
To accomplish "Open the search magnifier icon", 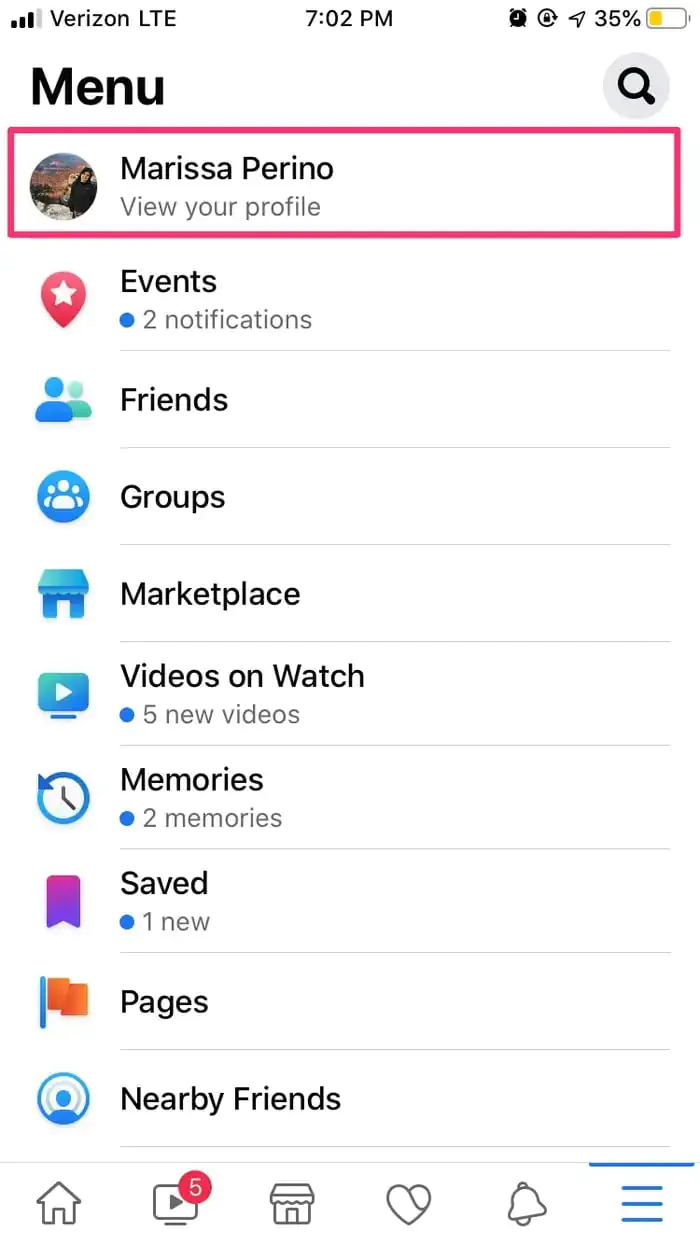I will 636,87.
